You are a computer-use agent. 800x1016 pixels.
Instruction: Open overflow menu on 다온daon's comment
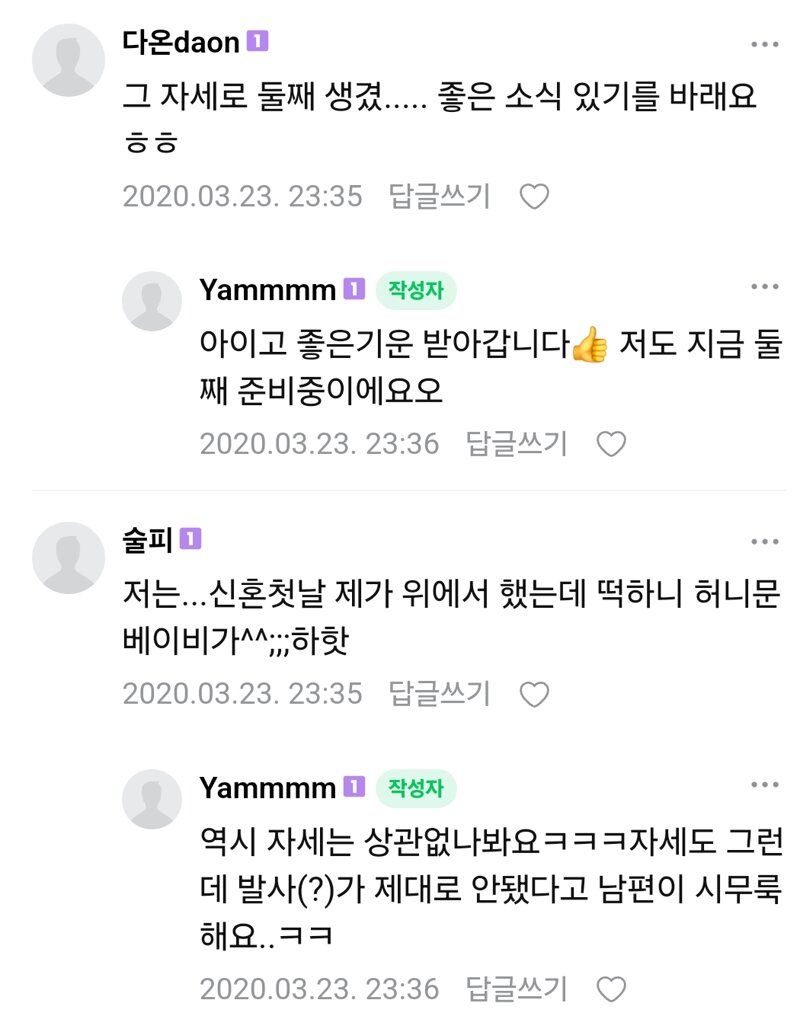click(x=765, y=45)
